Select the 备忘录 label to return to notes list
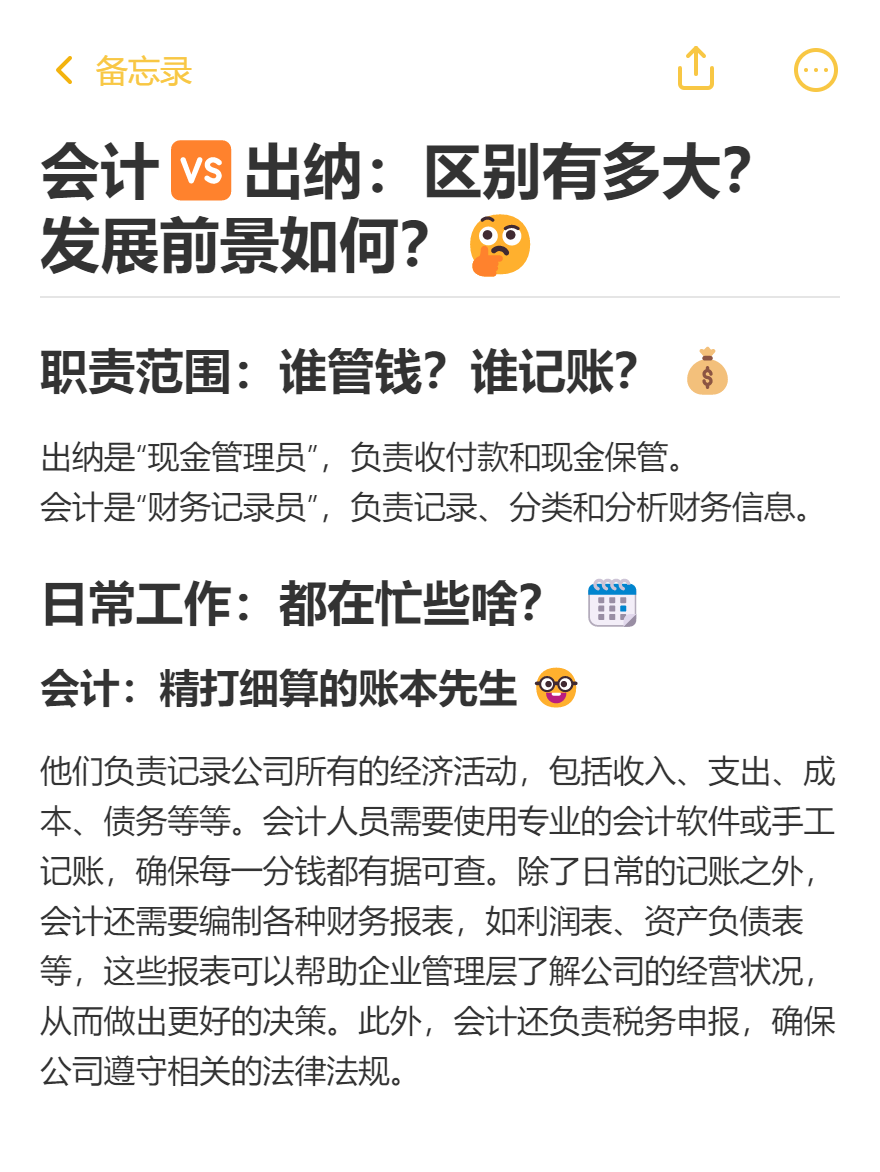This screenshot has height=1172, width=880. 142,72
